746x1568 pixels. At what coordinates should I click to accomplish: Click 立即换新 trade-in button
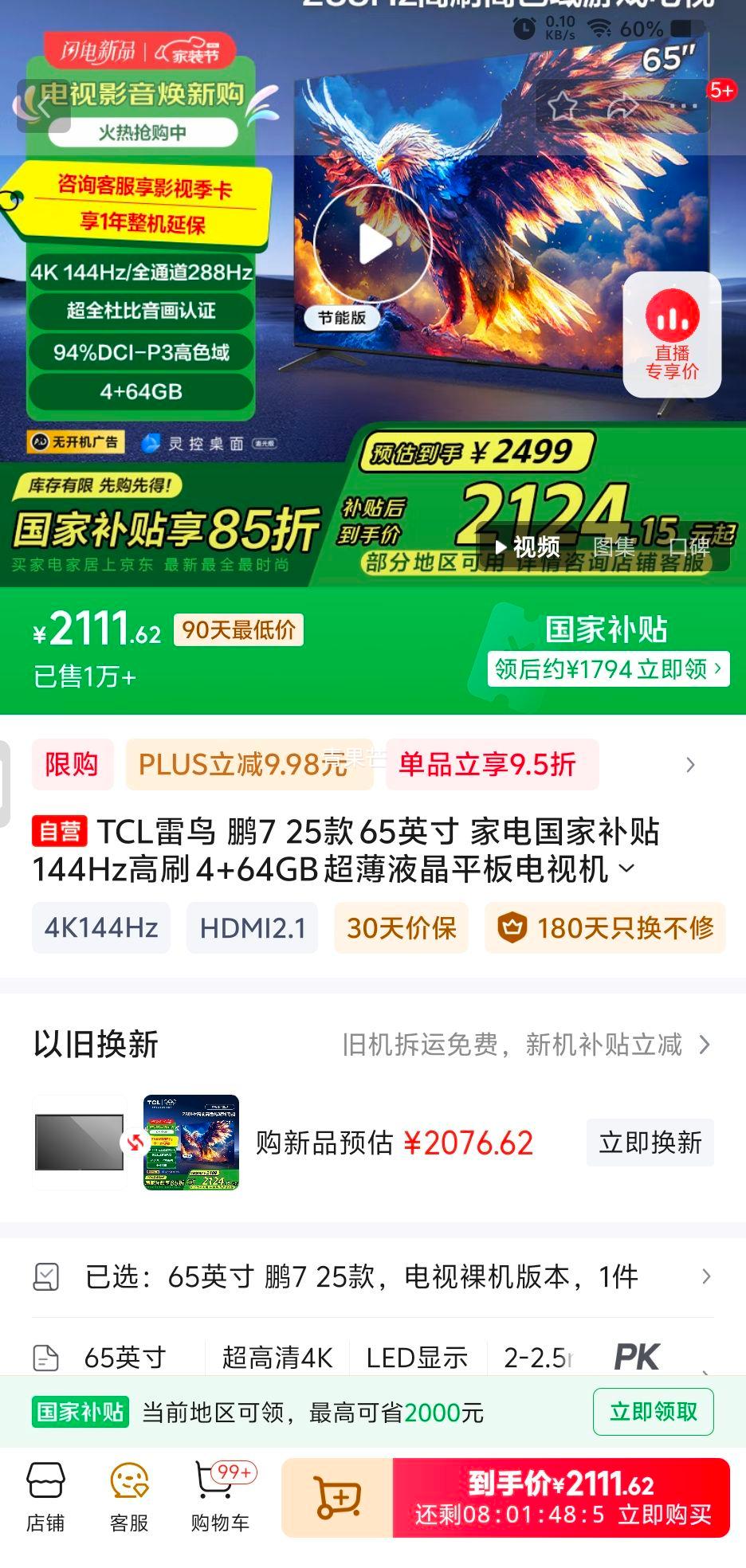point(649,1143)
